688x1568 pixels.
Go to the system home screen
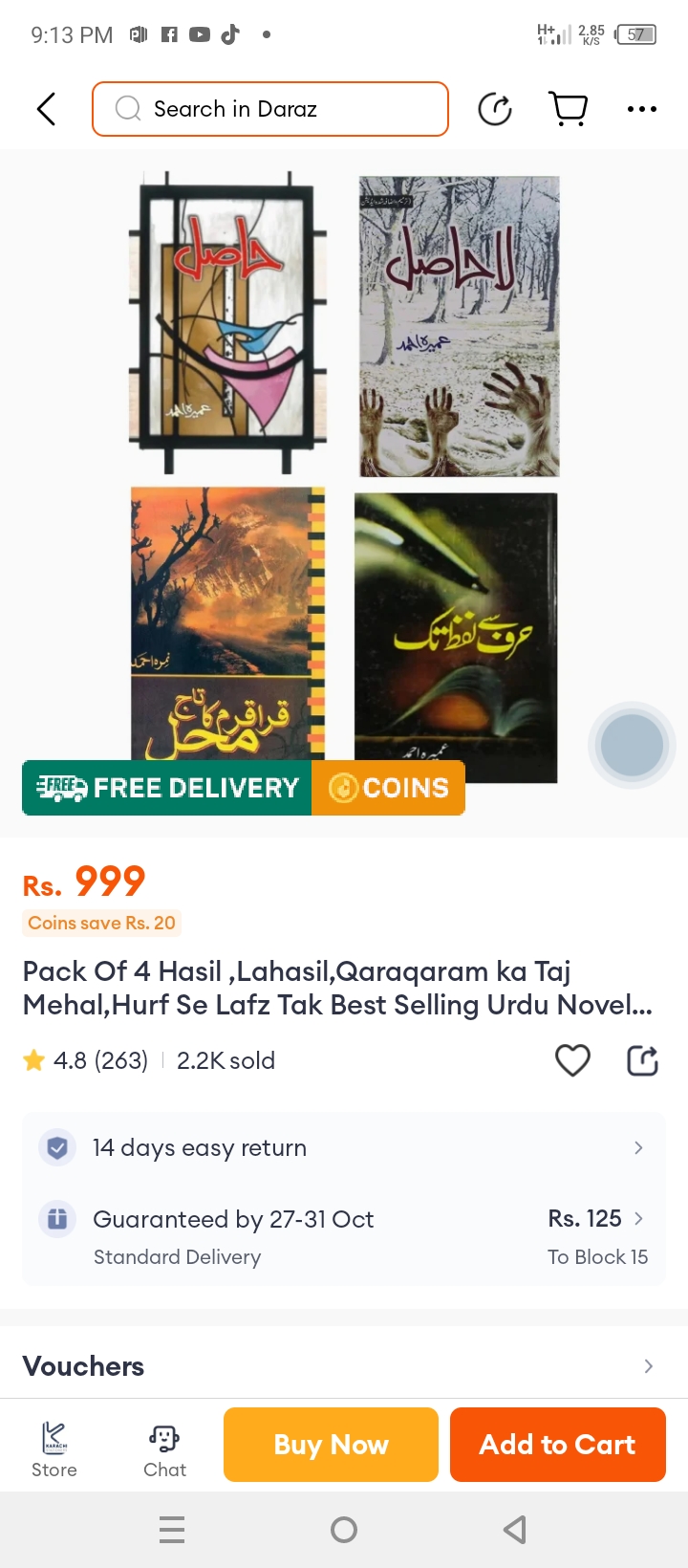(344, 1530)
